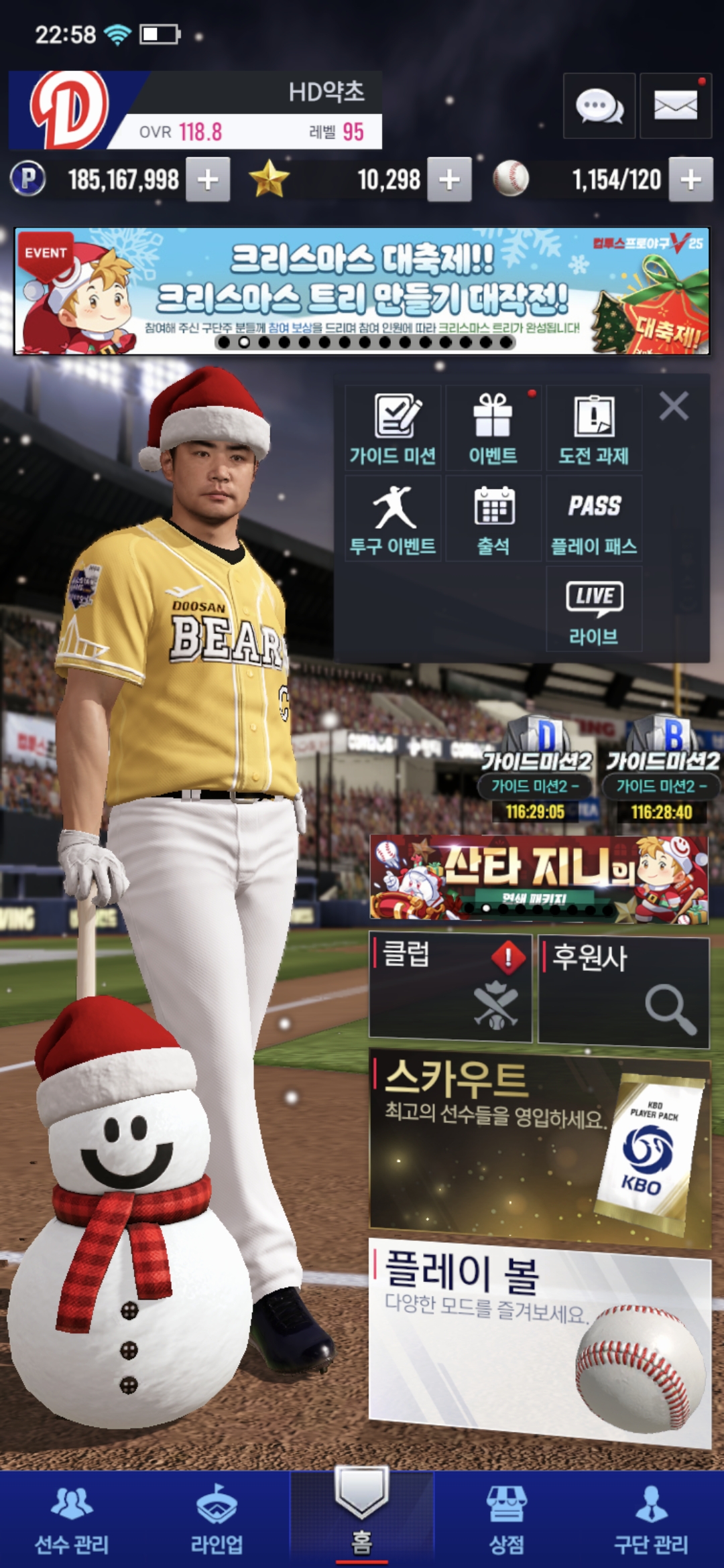Open 라이브 menu
This screenshot has height=1568, width=724.
[594, 610]
